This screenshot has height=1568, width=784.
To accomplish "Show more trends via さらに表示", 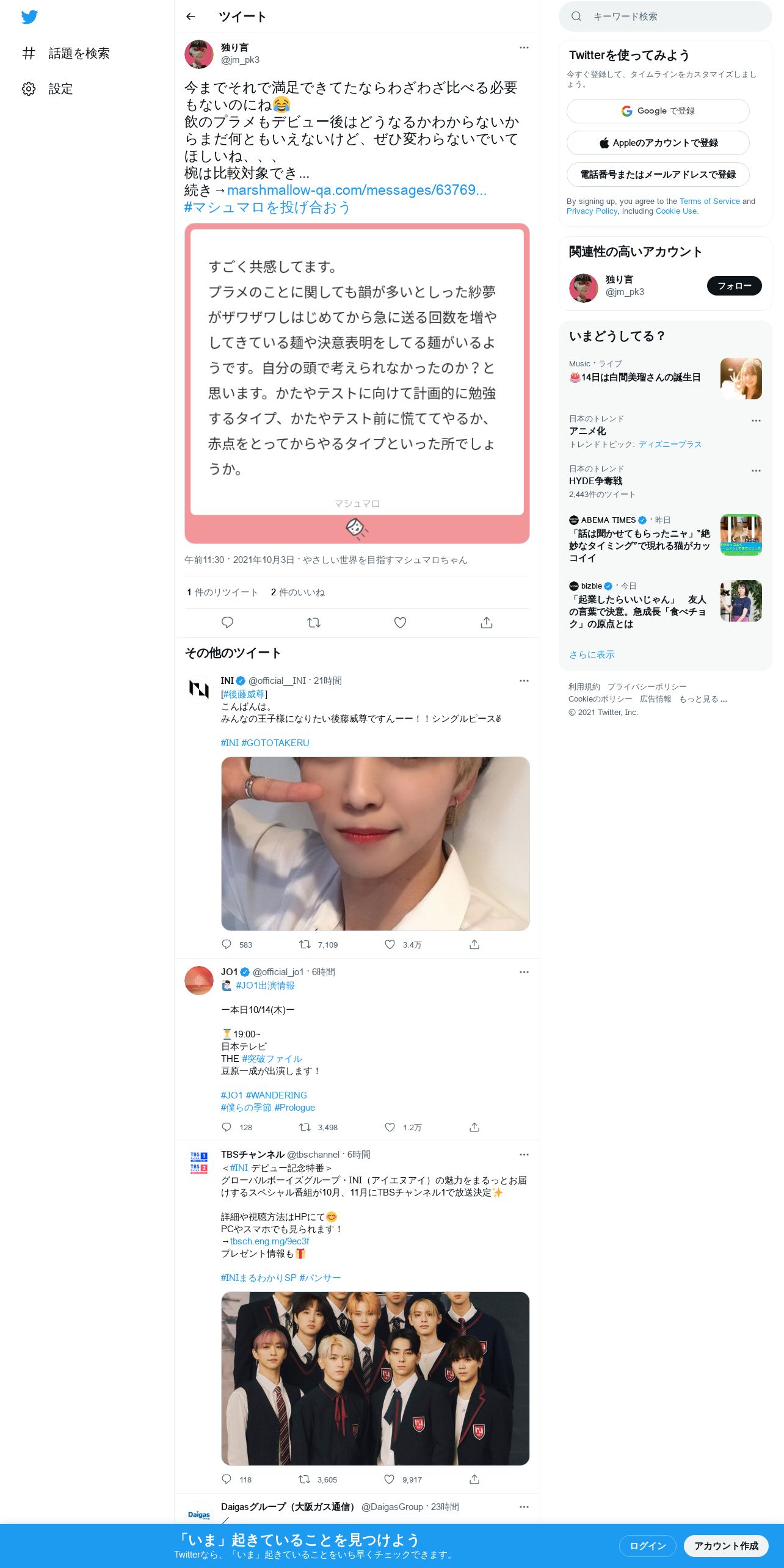I will [x=592, y=655].
